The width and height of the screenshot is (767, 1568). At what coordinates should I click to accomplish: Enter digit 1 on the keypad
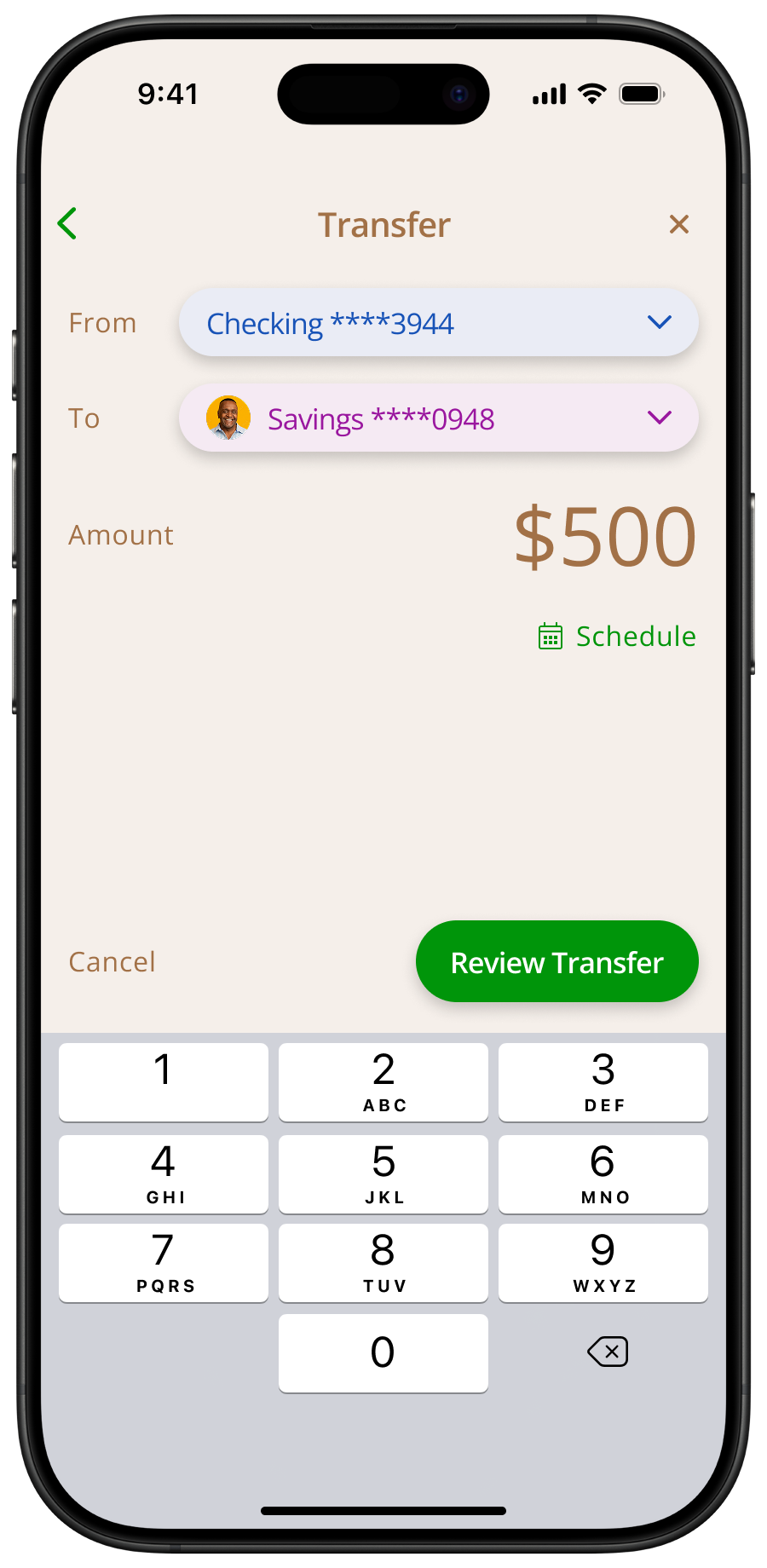[164, 1082]
